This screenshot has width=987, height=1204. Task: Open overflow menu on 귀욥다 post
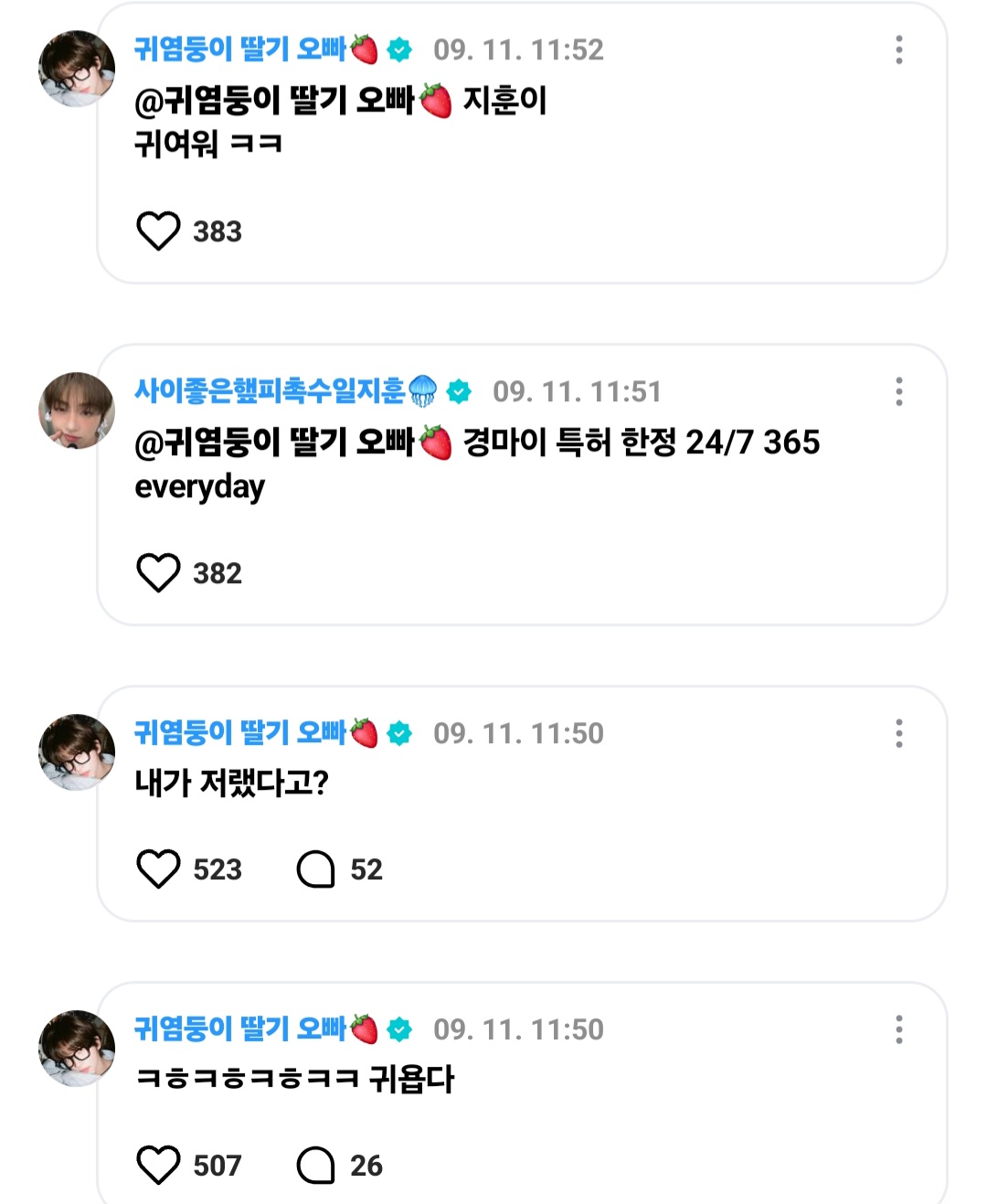click(899, 1030)
